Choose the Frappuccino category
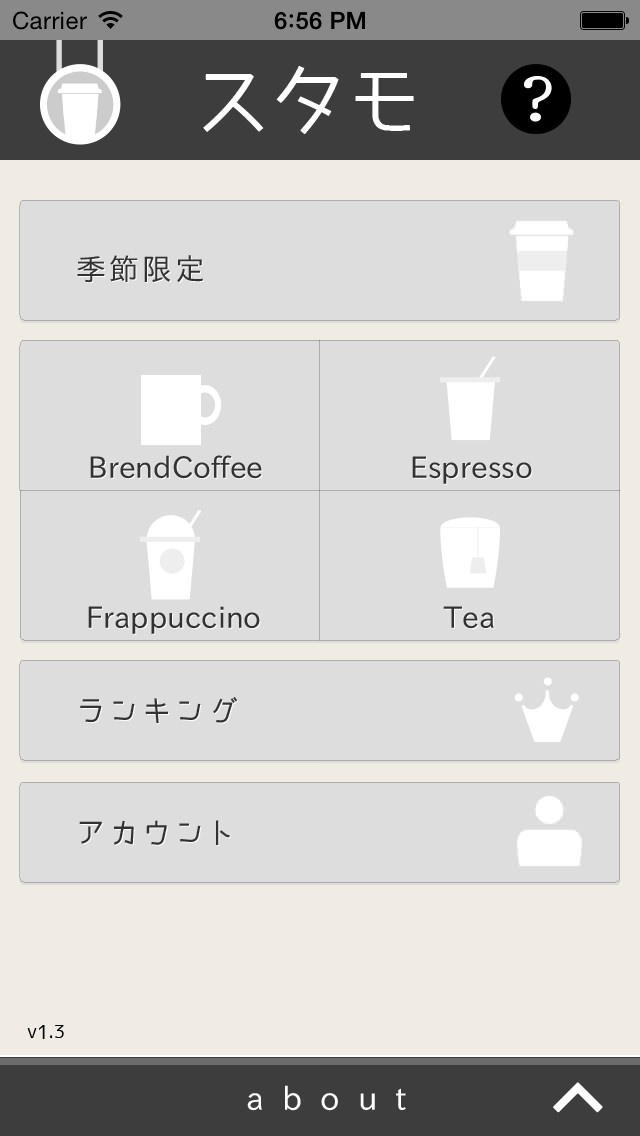 [x=171, y=566]
